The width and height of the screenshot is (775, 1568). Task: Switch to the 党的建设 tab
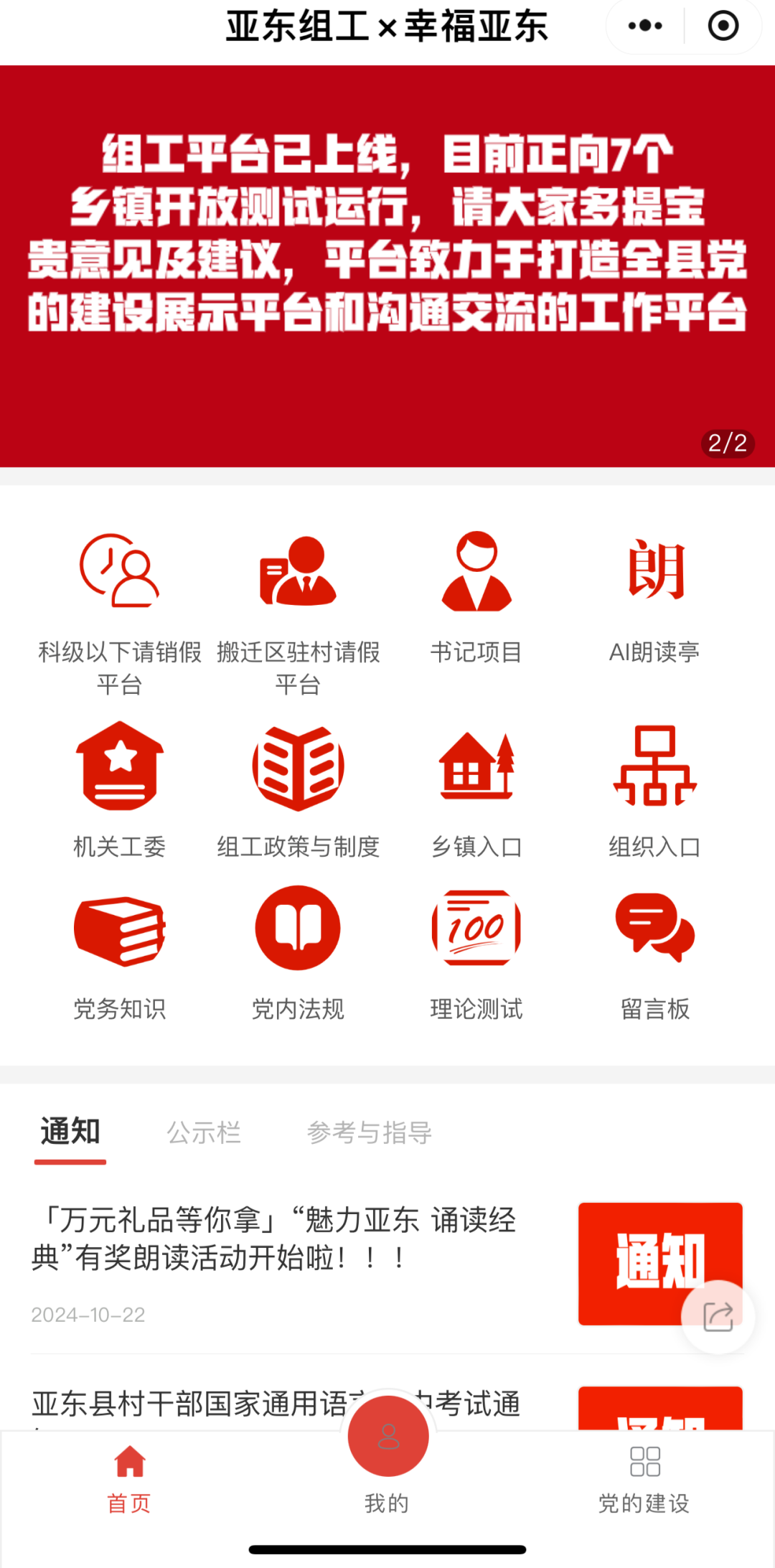tap(644, 1478)
